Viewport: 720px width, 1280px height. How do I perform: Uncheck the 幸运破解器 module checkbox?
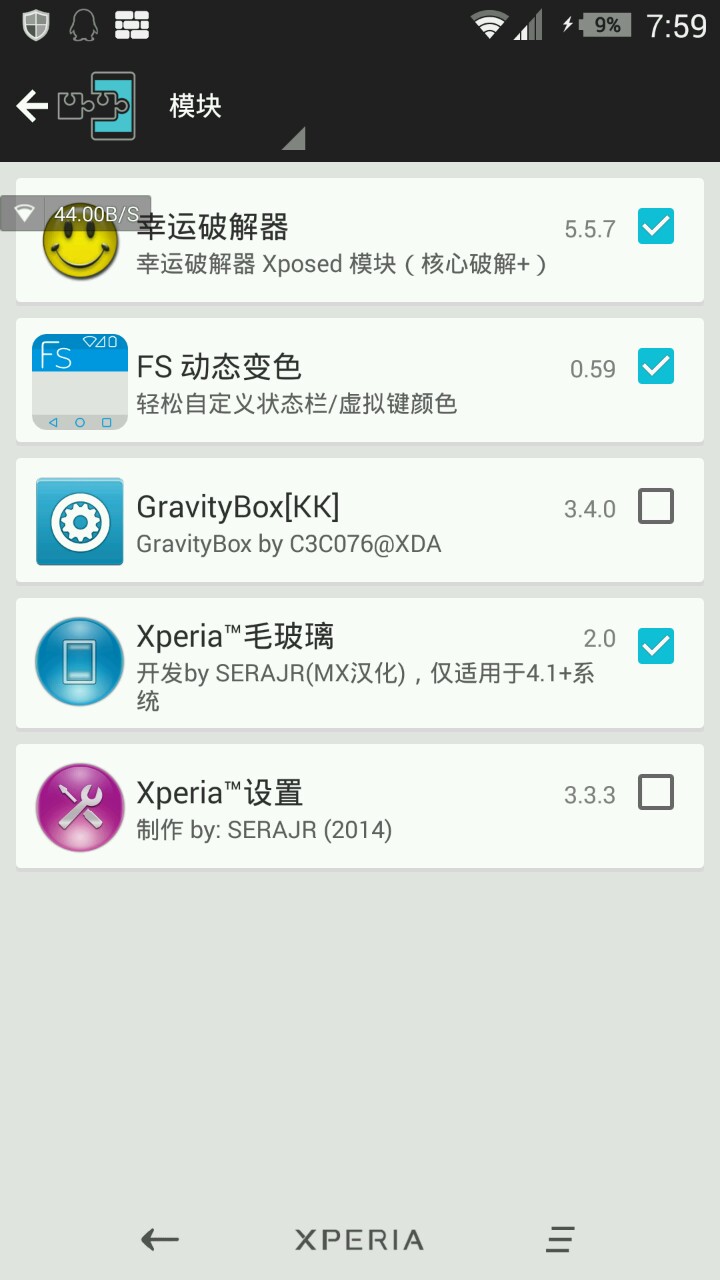[x=656, y=227]
